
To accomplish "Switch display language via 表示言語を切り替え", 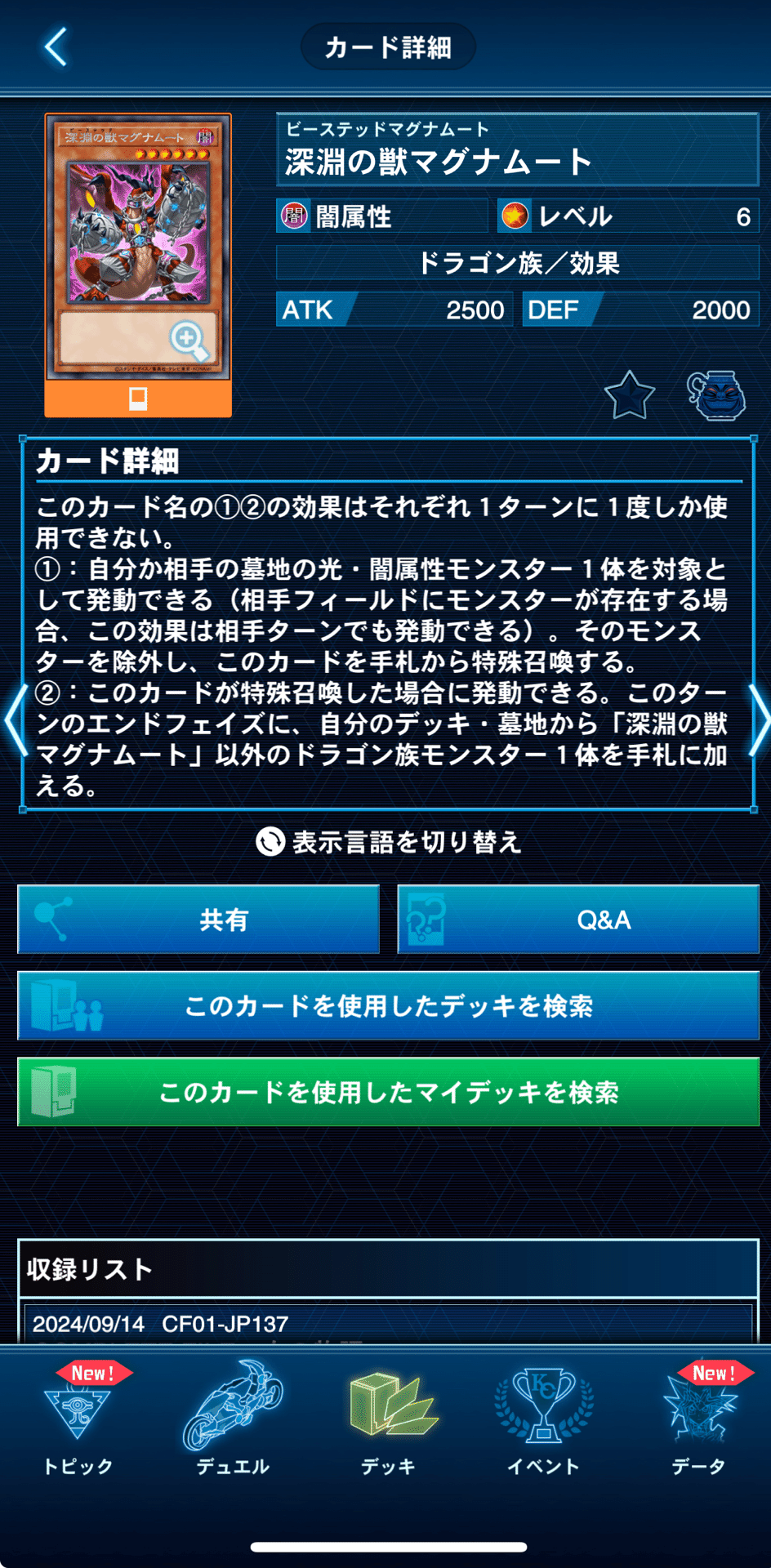I will click(389, 842).
